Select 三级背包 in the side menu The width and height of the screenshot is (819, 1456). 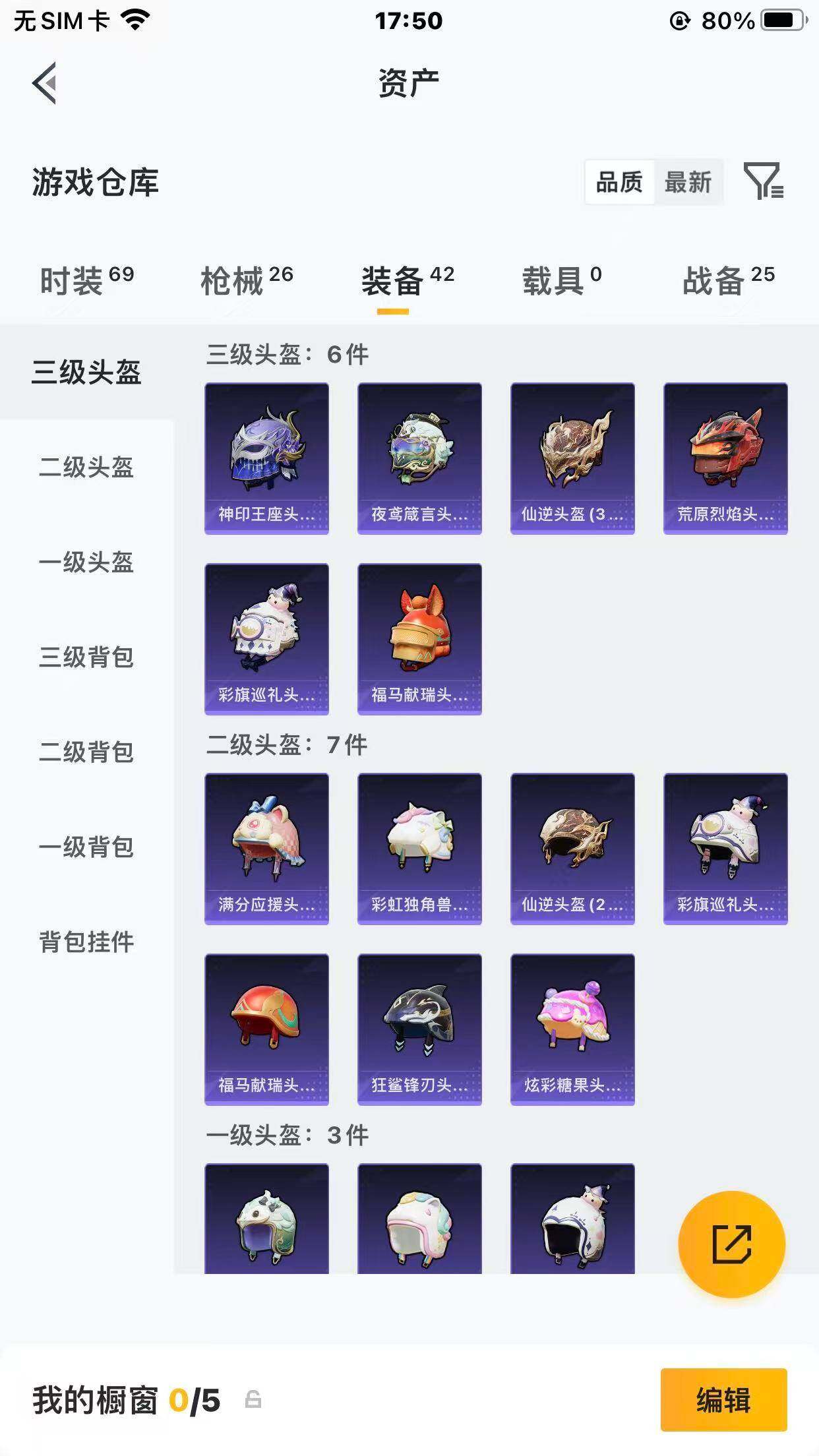[x=86, y=657]
